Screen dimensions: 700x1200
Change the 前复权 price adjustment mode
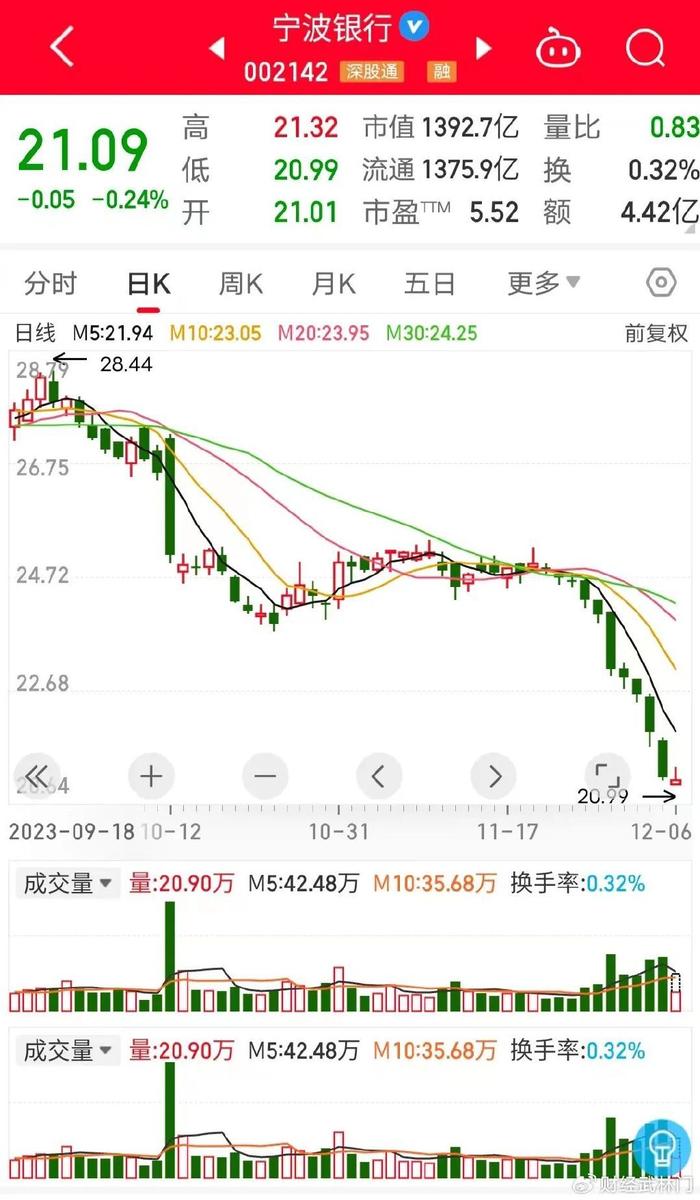pos(656,333)
